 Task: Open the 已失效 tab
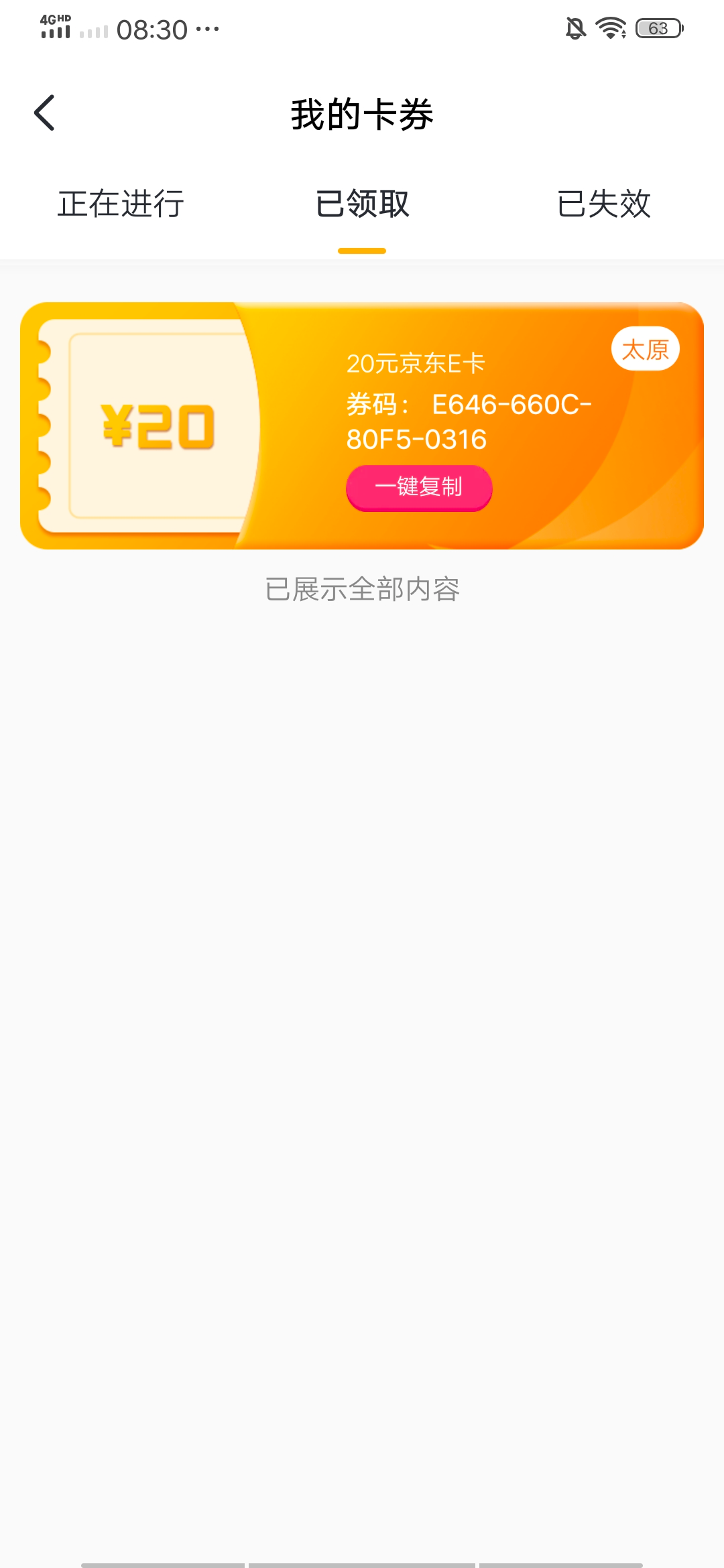pos(603,204)
